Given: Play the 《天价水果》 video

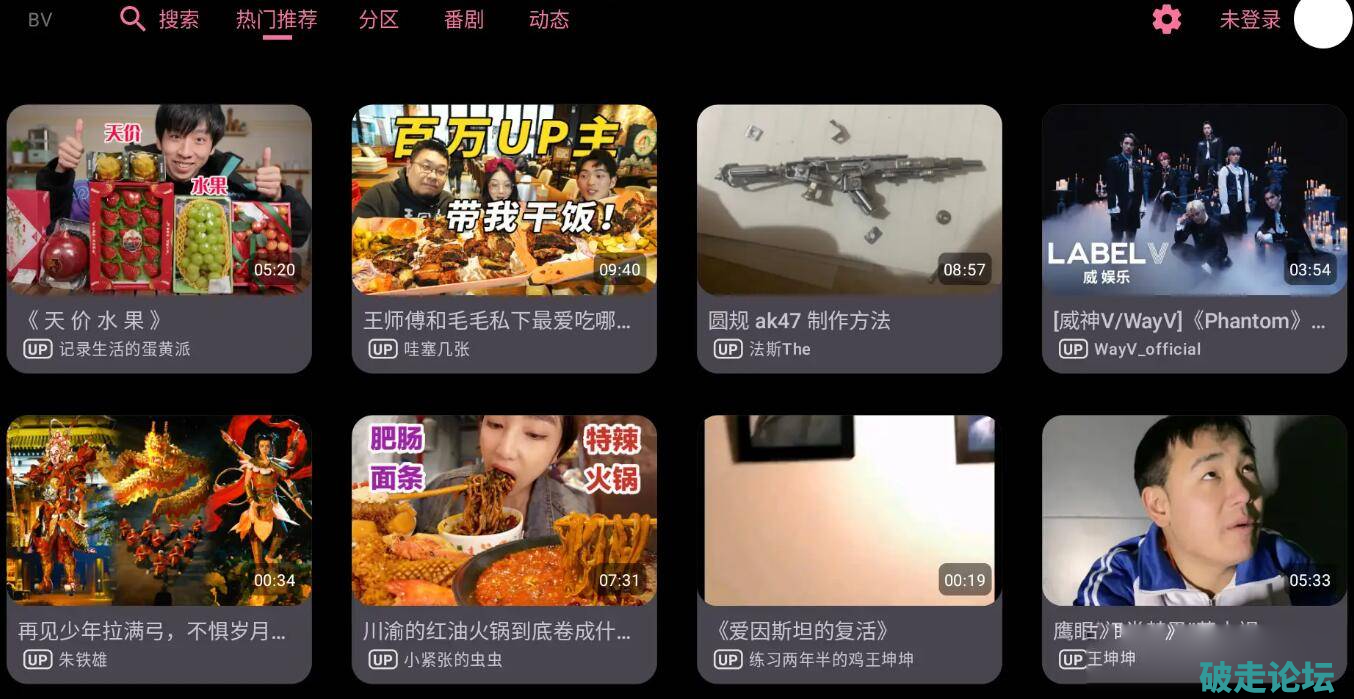Looking at the screenshot, I should pos(159,201).
